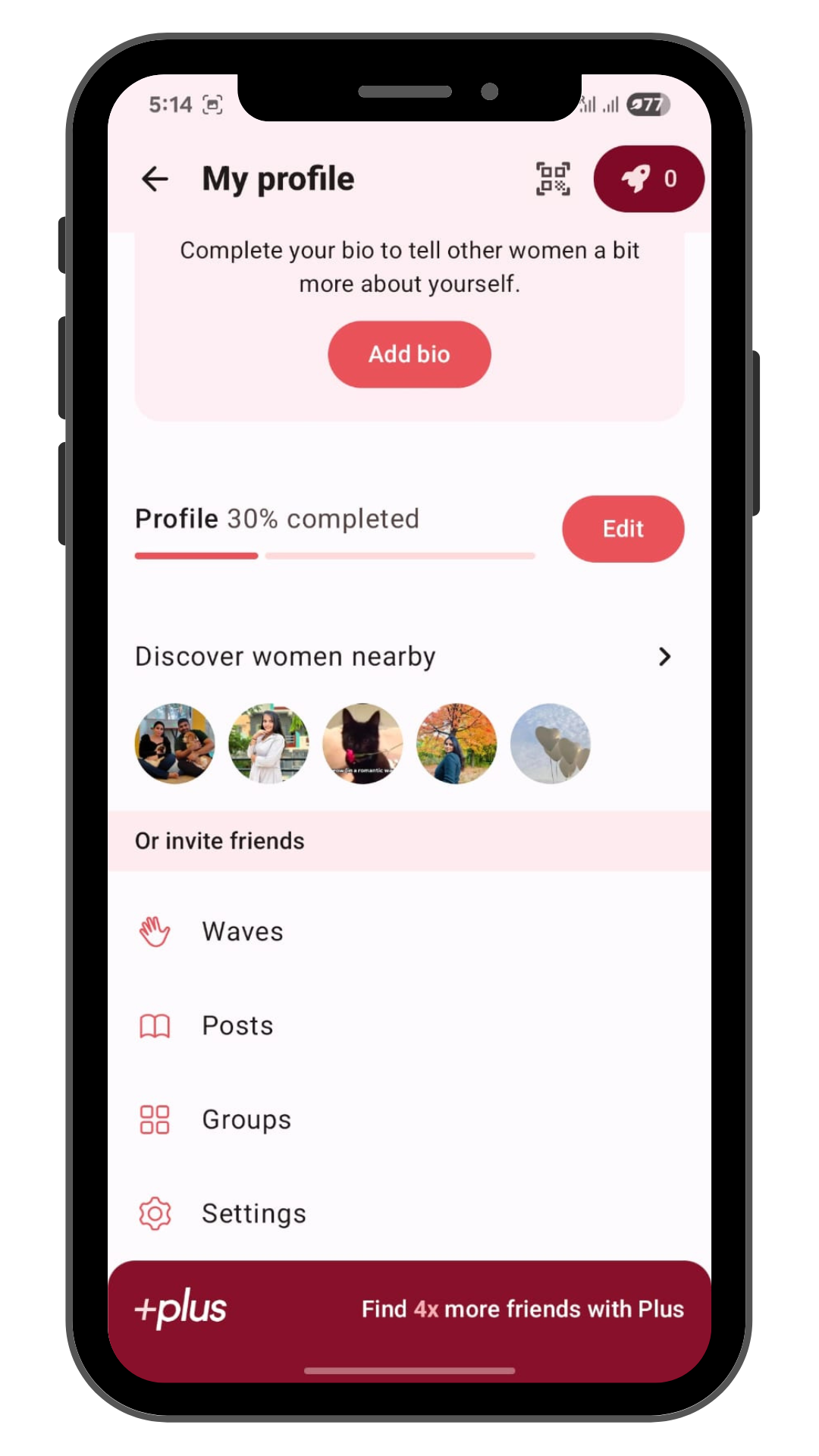The width and height of the screenshot is (819, 1456).
Task: Go back using the arrow icon
Action: pos(155,179)
